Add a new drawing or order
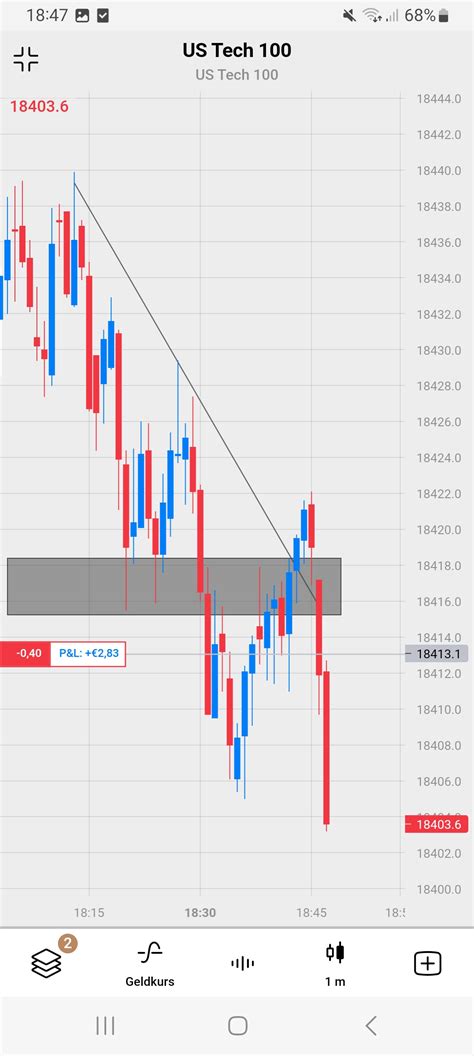 (427, 964)
